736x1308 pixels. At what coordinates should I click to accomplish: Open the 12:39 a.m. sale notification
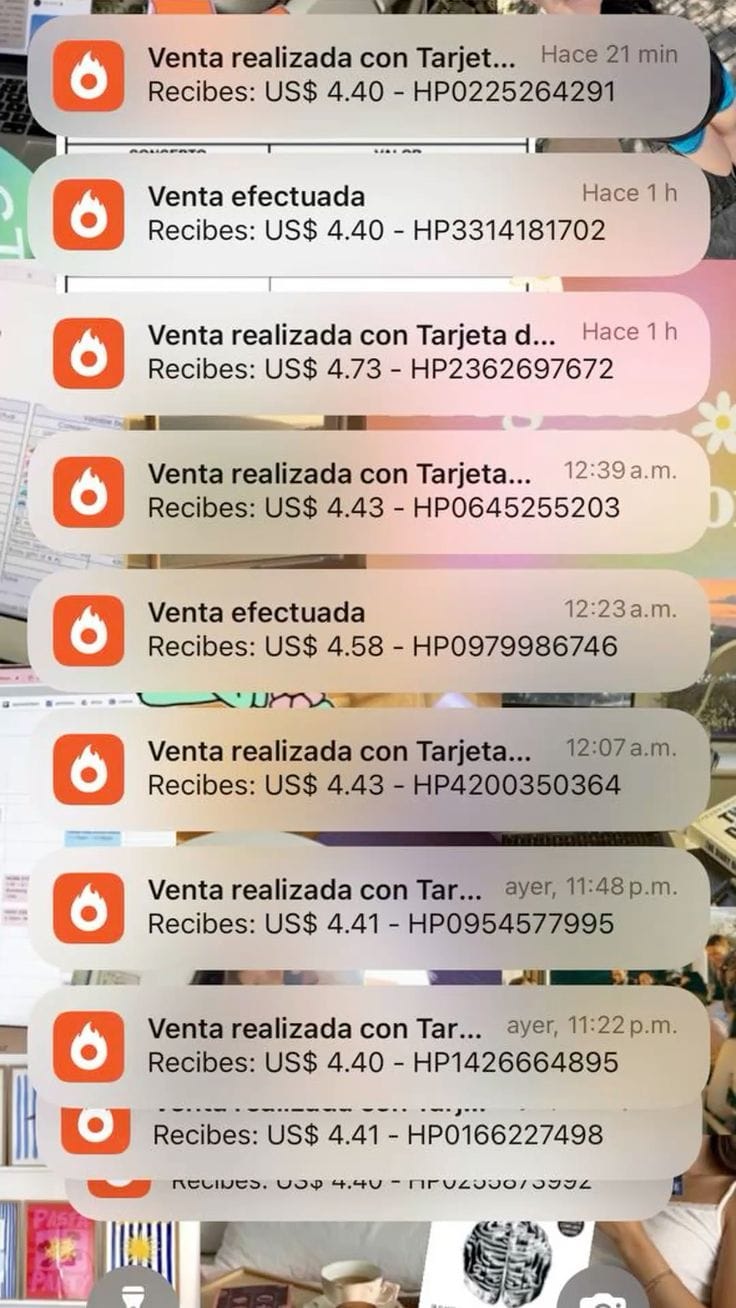(x=368, y=492)
